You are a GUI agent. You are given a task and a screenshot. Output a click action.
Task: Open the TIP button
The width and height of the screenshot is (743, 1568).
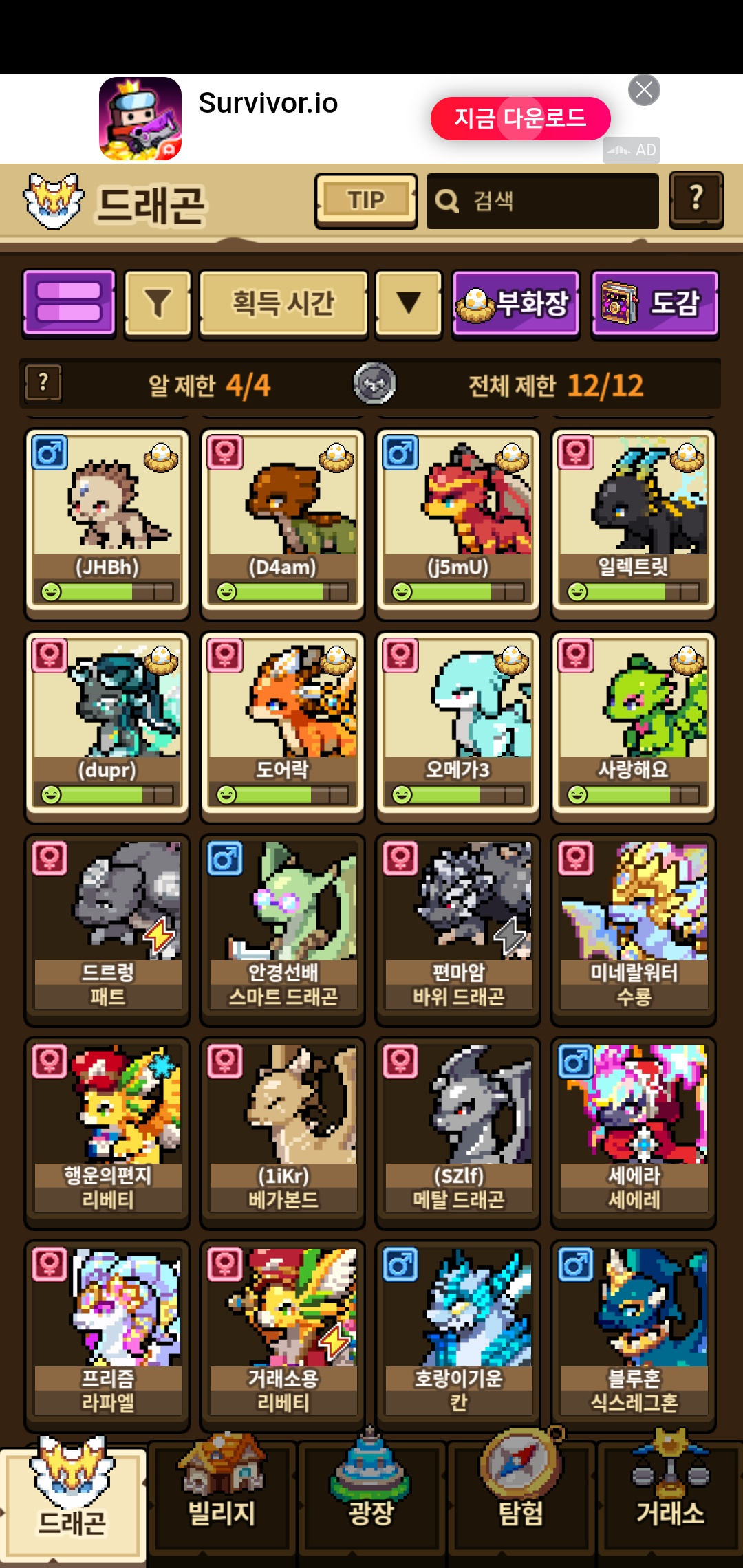coord(365,201)
